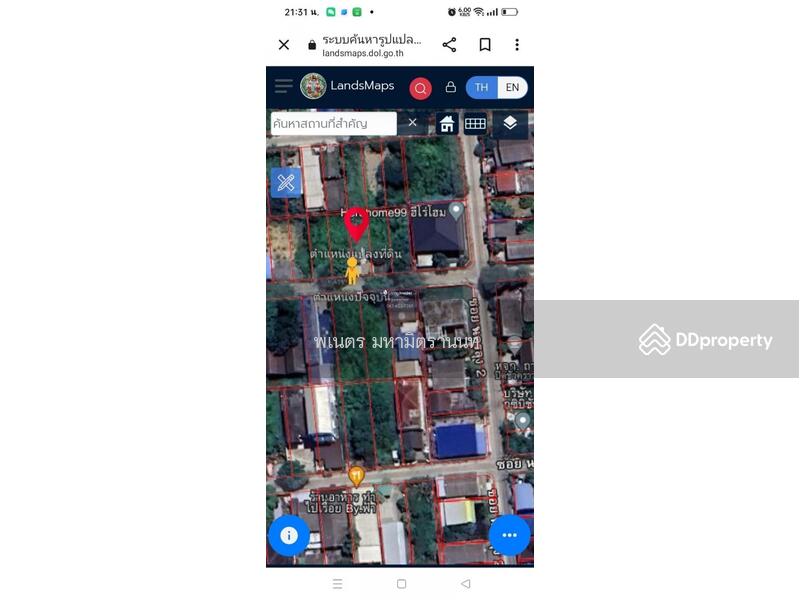Open the map layers selector
800x600 pixels.
click(510, 123)
